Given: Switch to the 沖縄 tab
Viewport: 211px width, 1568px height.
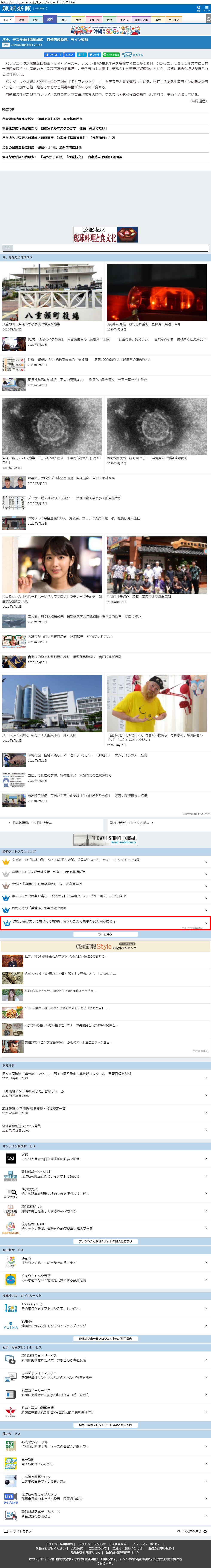Looking at the screenshot, I should click(x=21, y=20).
